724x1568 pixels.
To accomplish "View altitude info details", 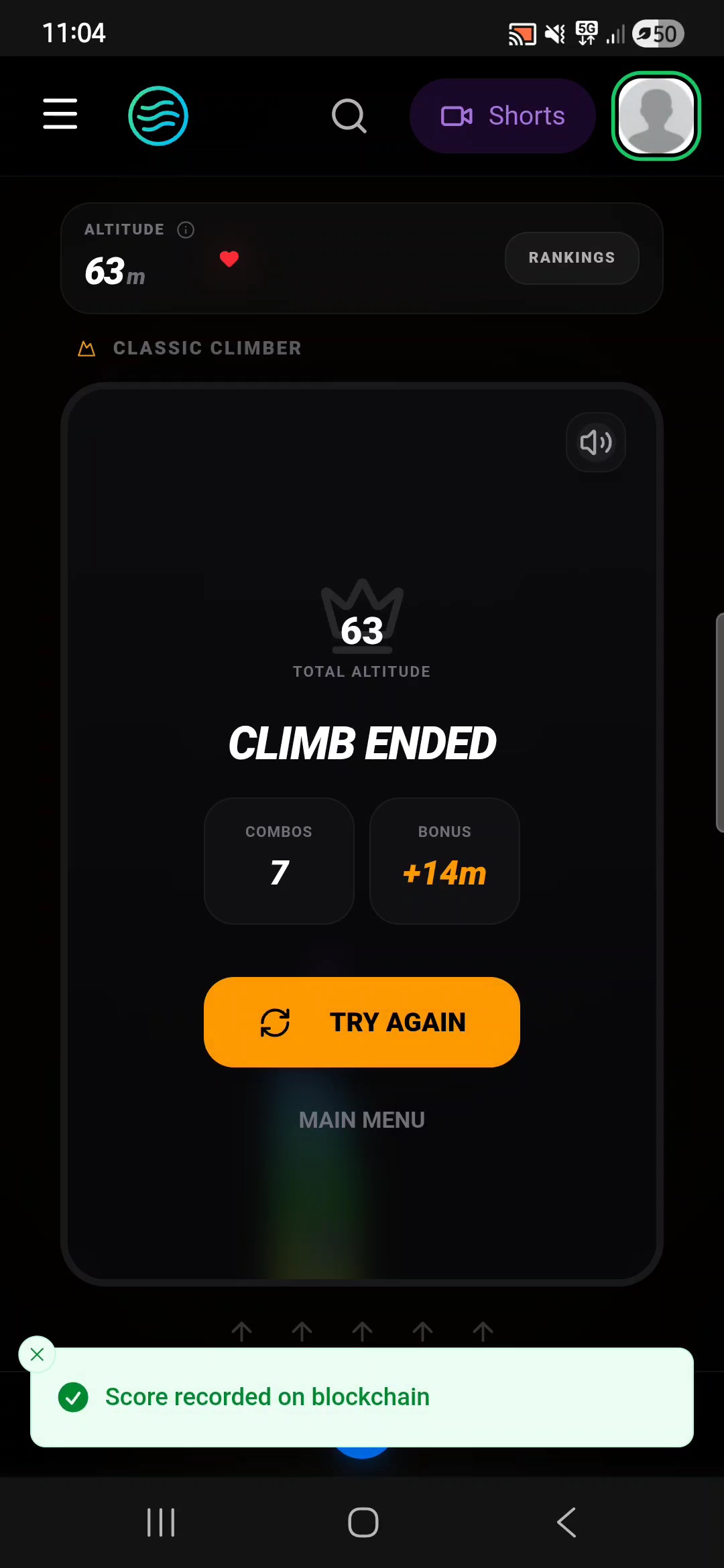I will (x=186, y=230).
